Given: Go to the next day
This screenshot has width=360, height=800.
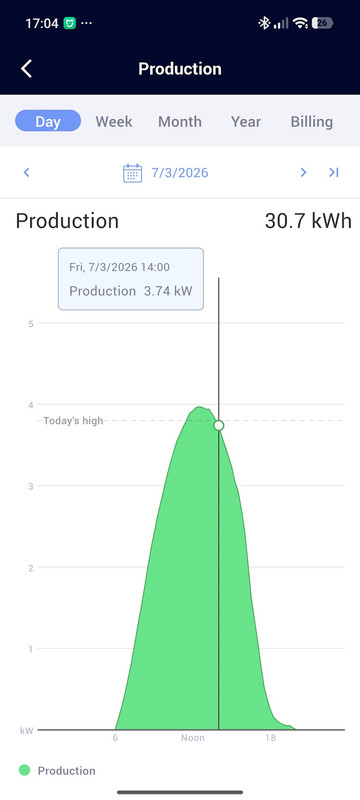Looking at the screenshot, I should 303,172.
